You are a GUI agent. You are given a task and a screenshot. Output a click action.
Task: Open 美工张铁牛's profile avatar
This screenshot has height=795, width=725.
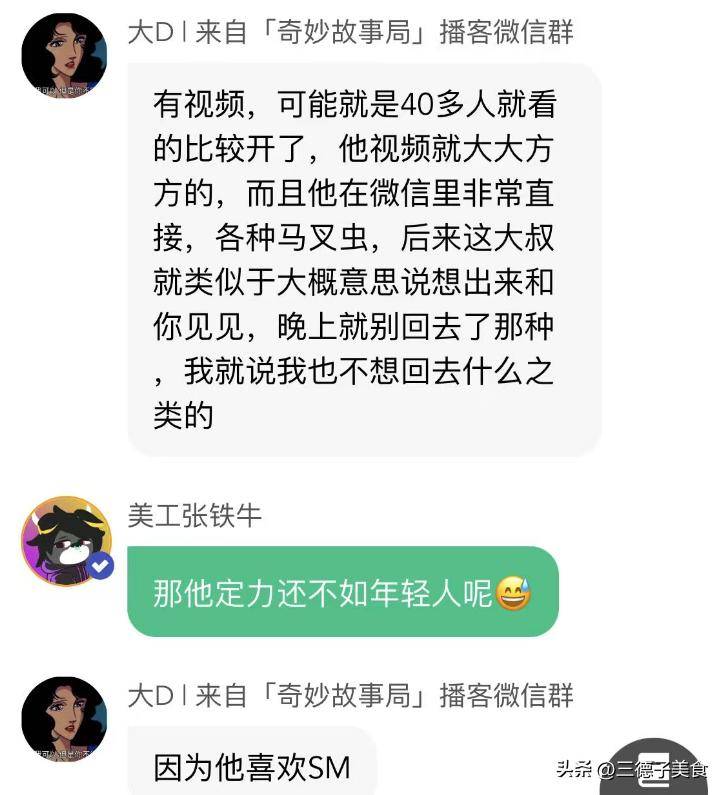[65, 540]
